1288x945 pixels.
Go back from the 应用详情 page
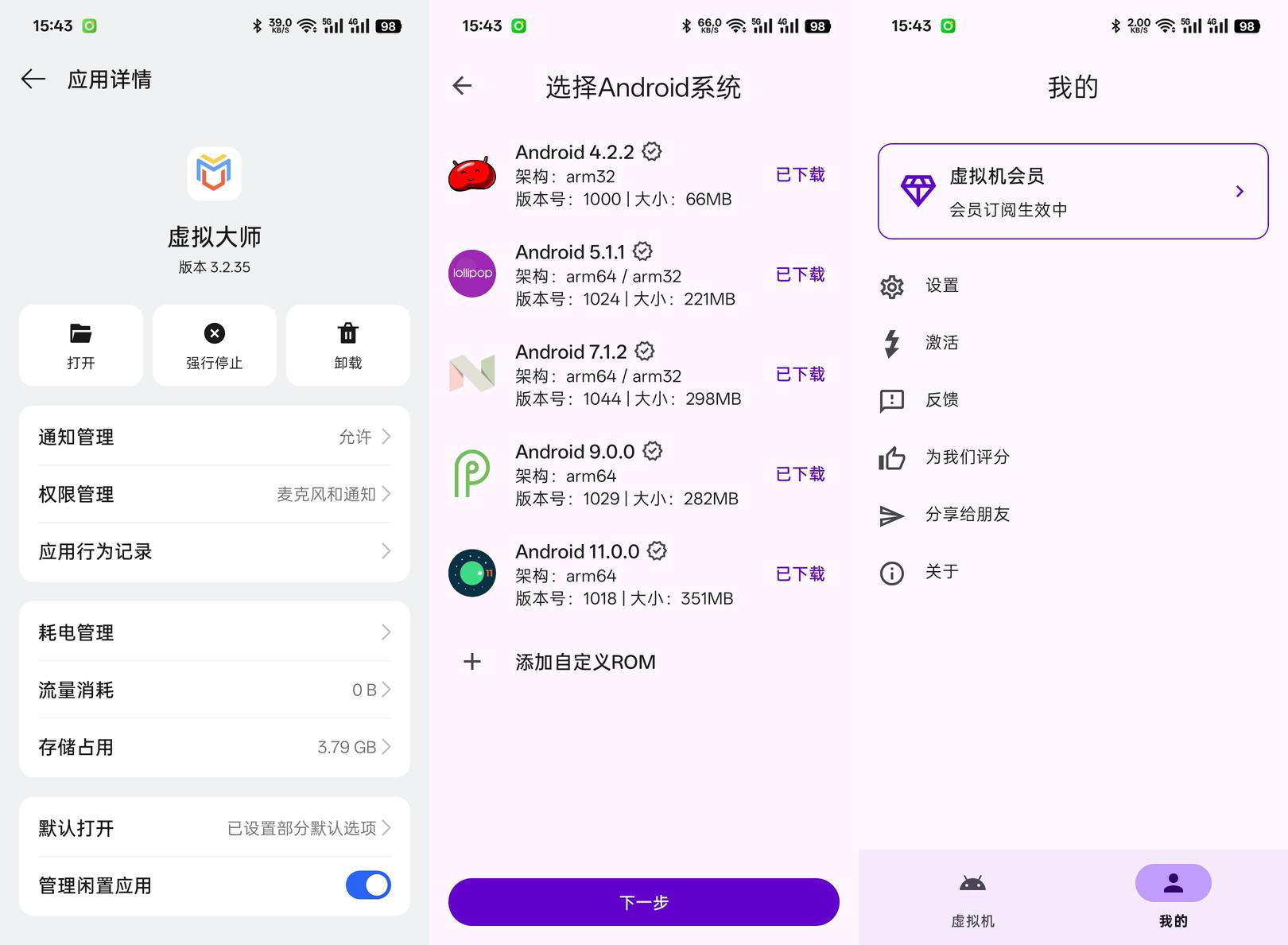[x=33, y=79]
